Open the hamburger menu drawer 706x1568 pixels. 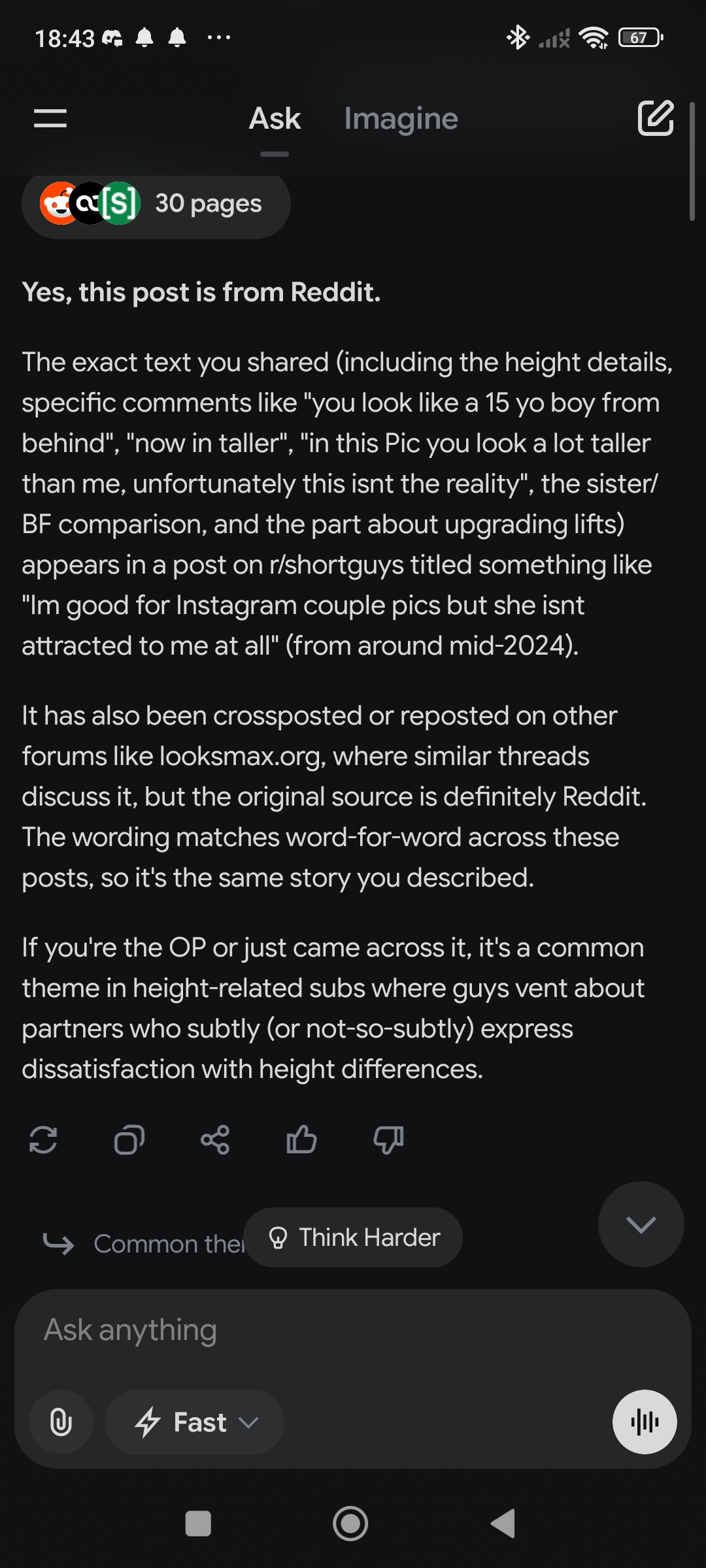pos(50,119)
